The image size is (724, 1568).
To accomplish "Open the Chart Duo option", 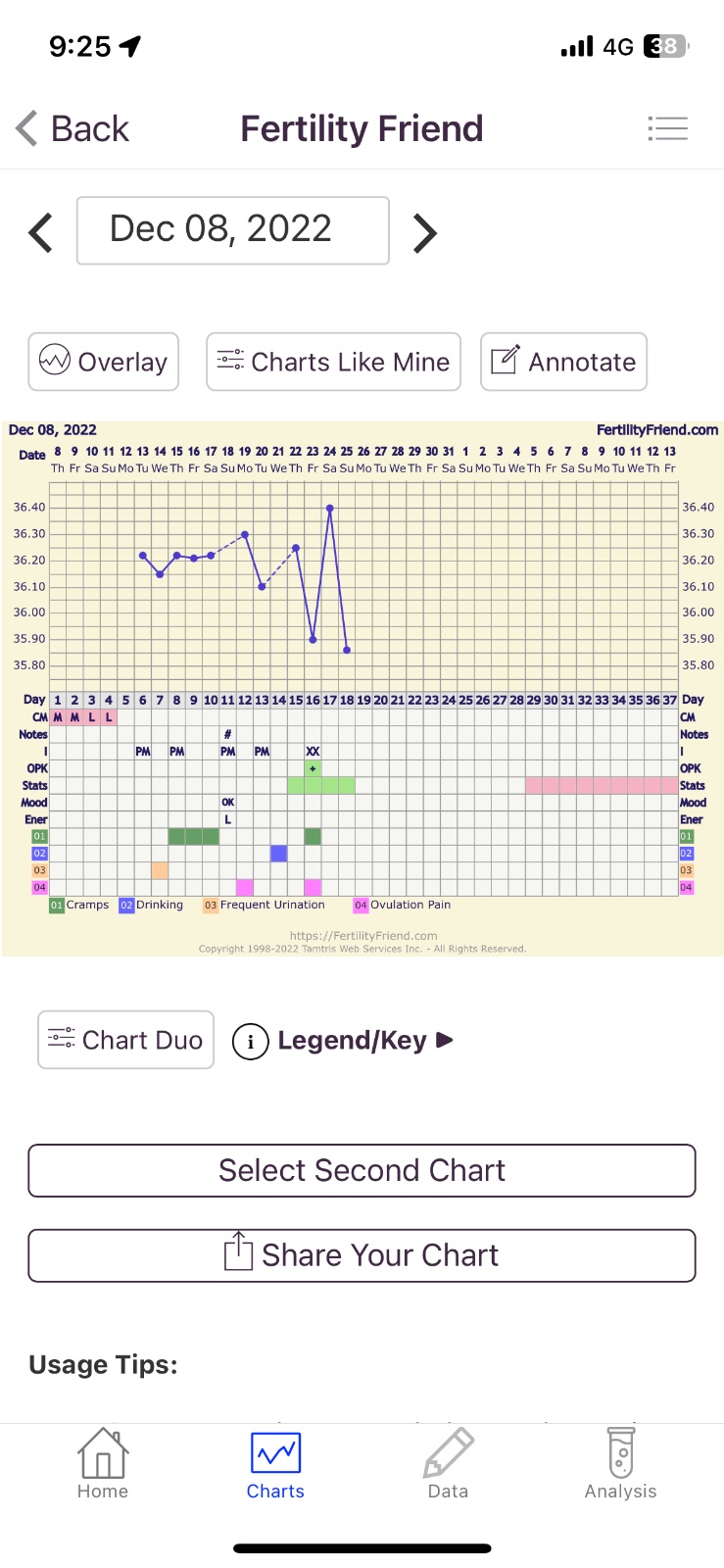I will (125, 1040).
